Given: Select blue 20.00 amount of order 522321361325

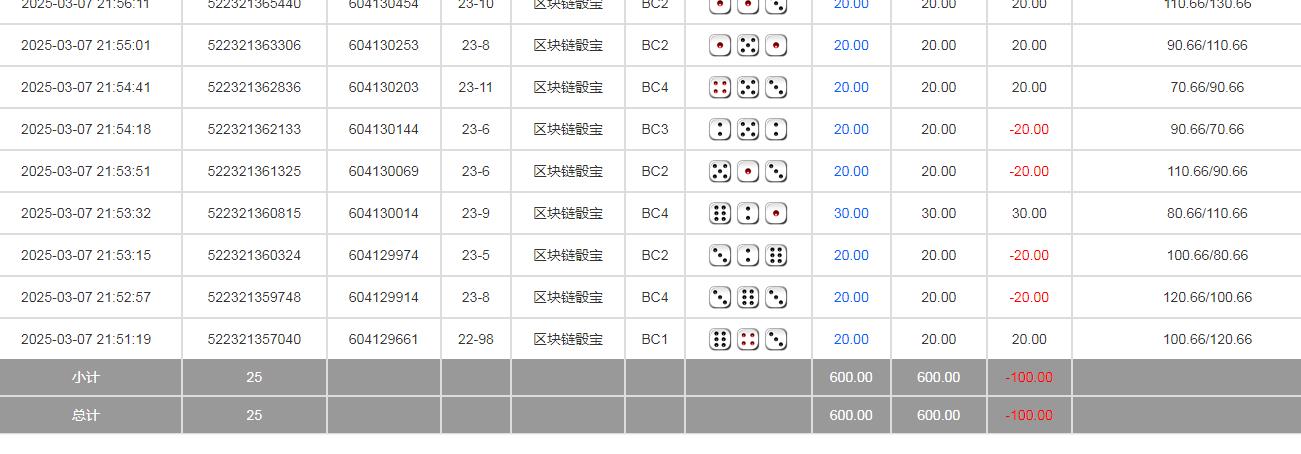Looking at the screenshot, I should click(851, 171).
